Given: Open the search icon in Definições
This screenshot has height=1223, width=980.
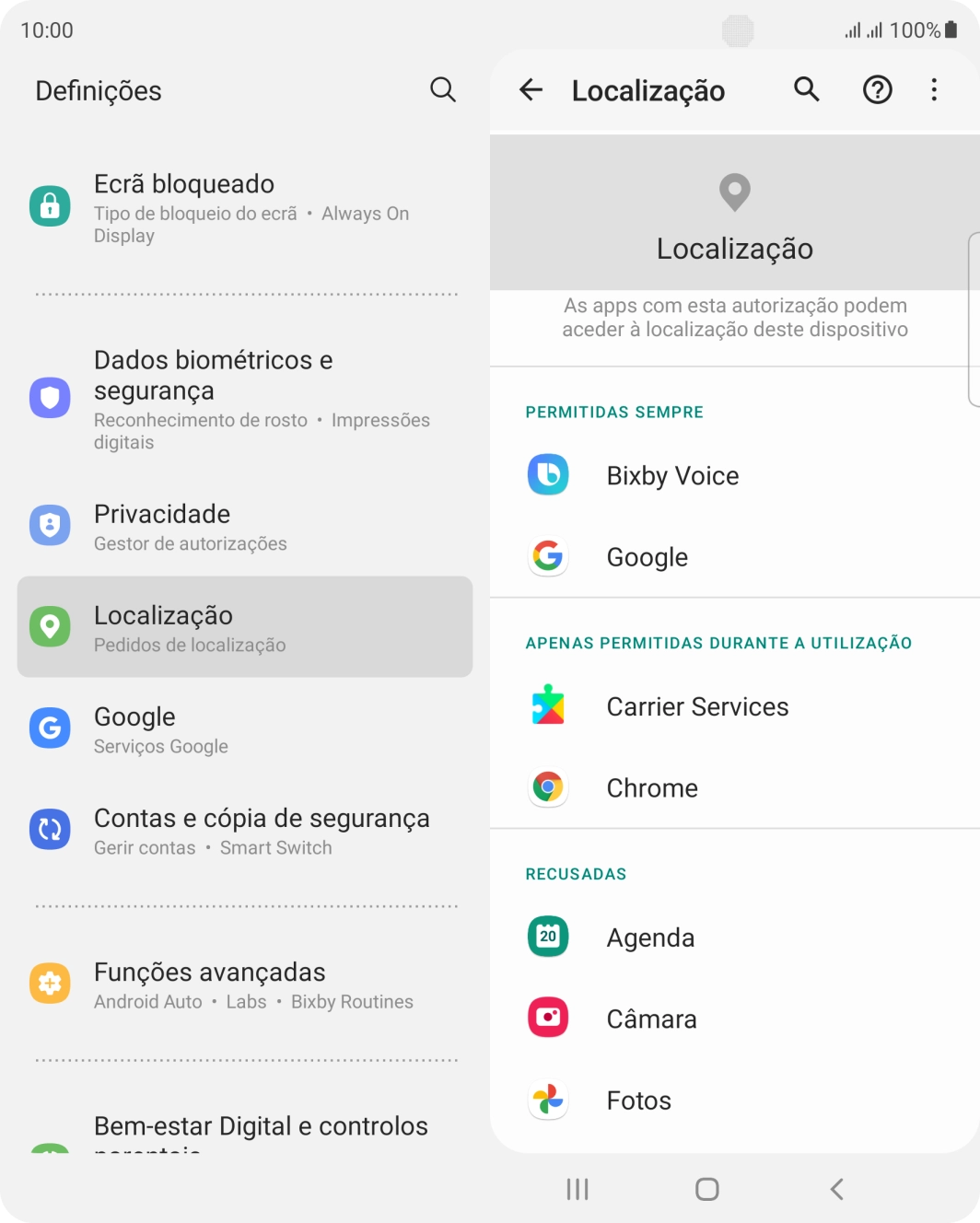Looking at the screenshot, I should 443,90.
